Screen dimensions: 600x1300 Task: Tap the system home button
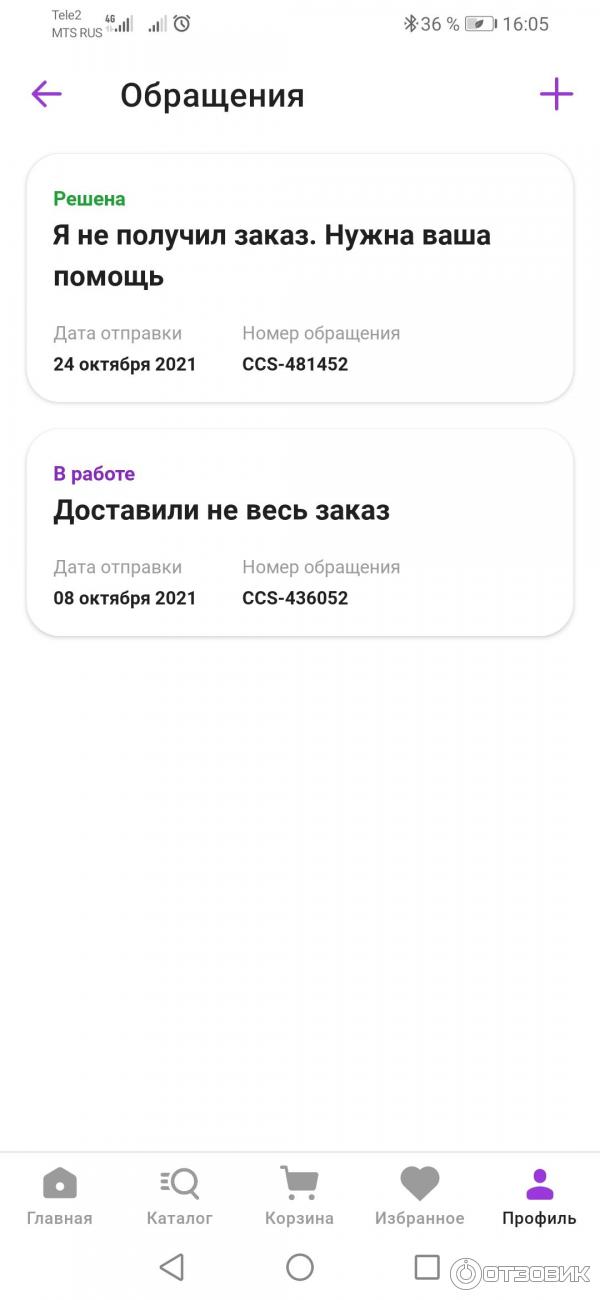tap(300, 1268)
